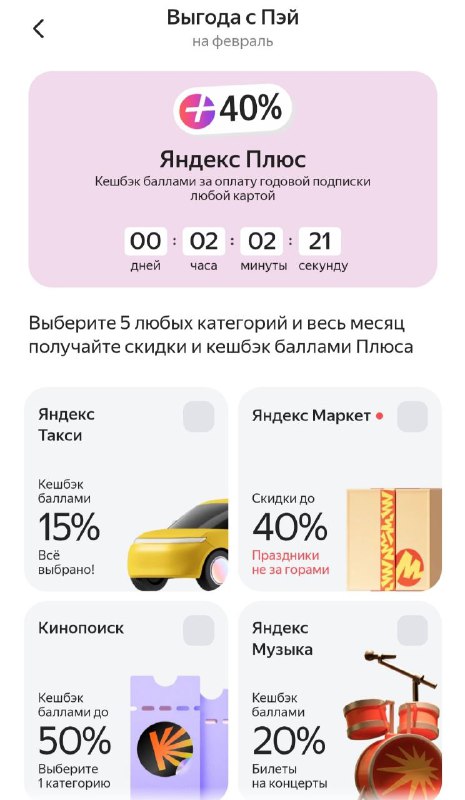Select the Яндекс Маркет category checkbox

click(x=412, y=417)
